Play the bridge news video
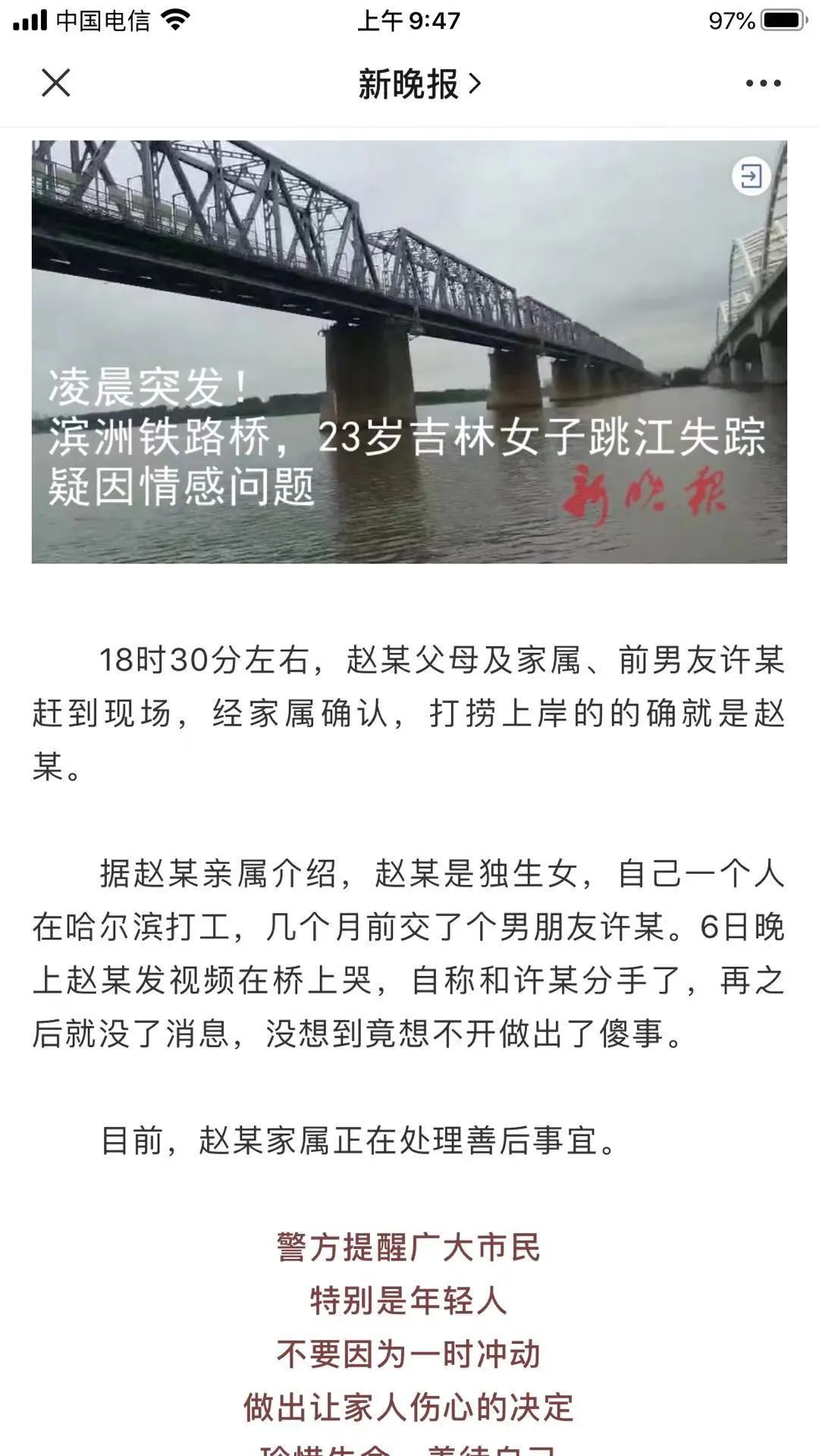The height and width of the screenshot is (1456, 819). pyautogui.click(x=409, y=351)
